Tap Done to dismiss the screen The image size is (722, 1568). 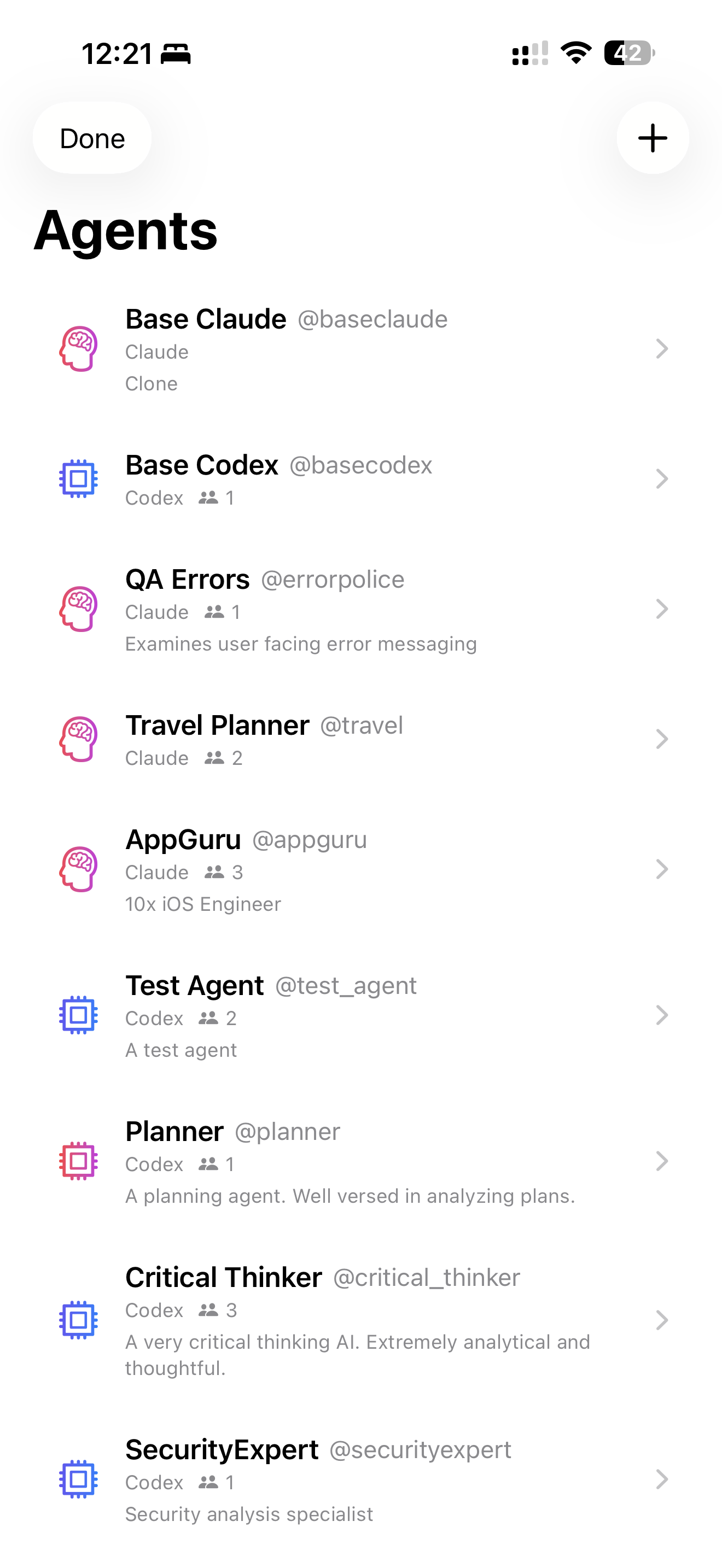click(x=91, y=138)
